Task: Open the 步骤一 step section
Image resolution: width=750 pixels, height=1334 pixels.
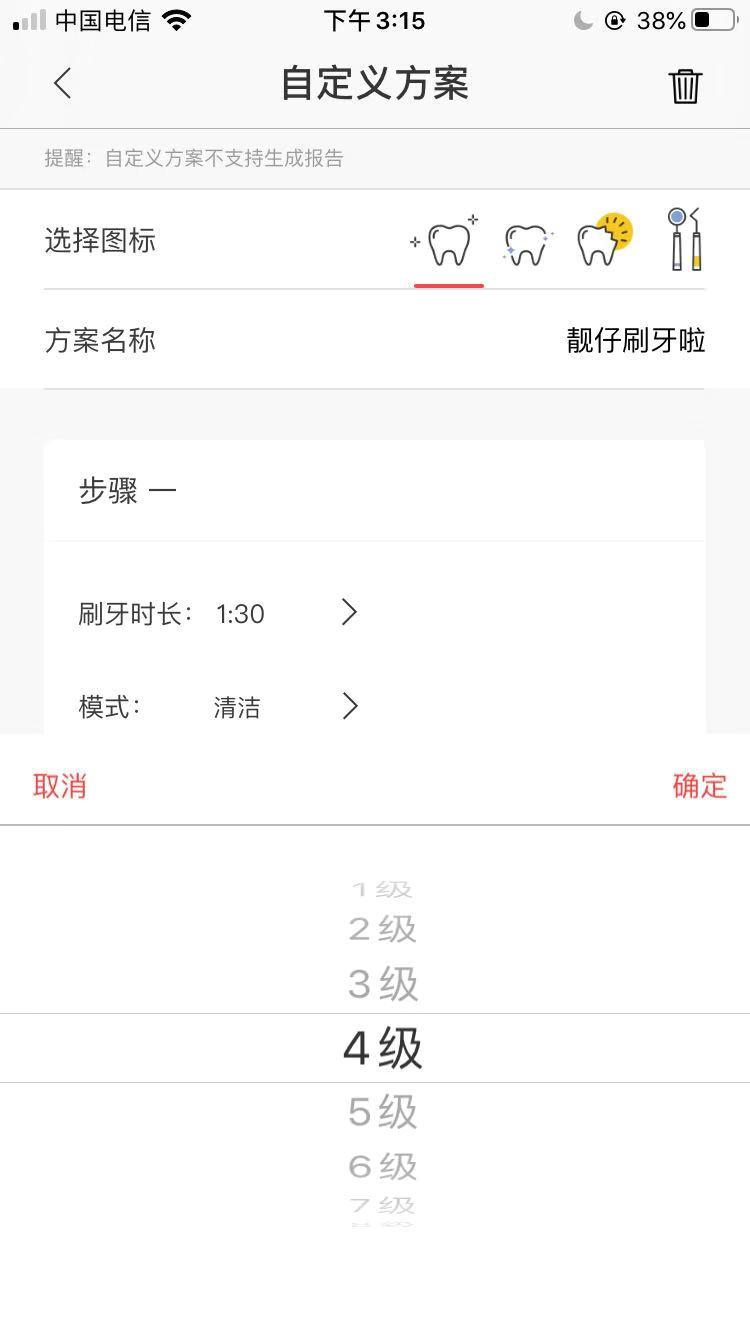Action: [x=128, y=489]
